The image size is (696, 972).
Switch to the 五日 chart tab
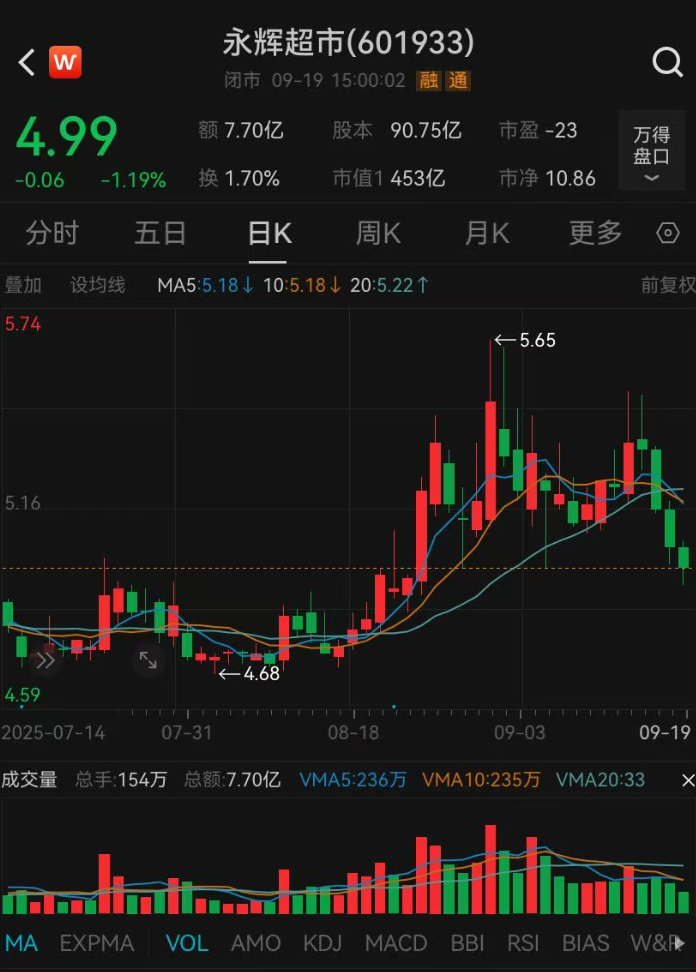click(x=160, y=233)
